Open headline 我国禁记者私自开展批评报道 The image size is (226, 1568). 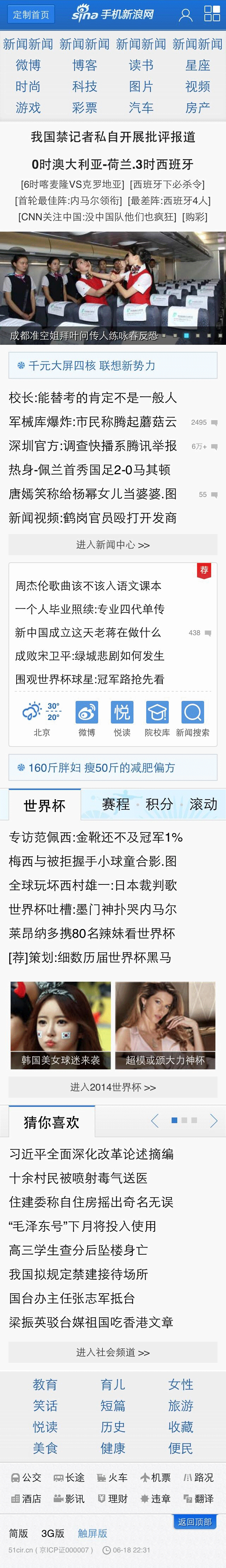coord(113,138)
